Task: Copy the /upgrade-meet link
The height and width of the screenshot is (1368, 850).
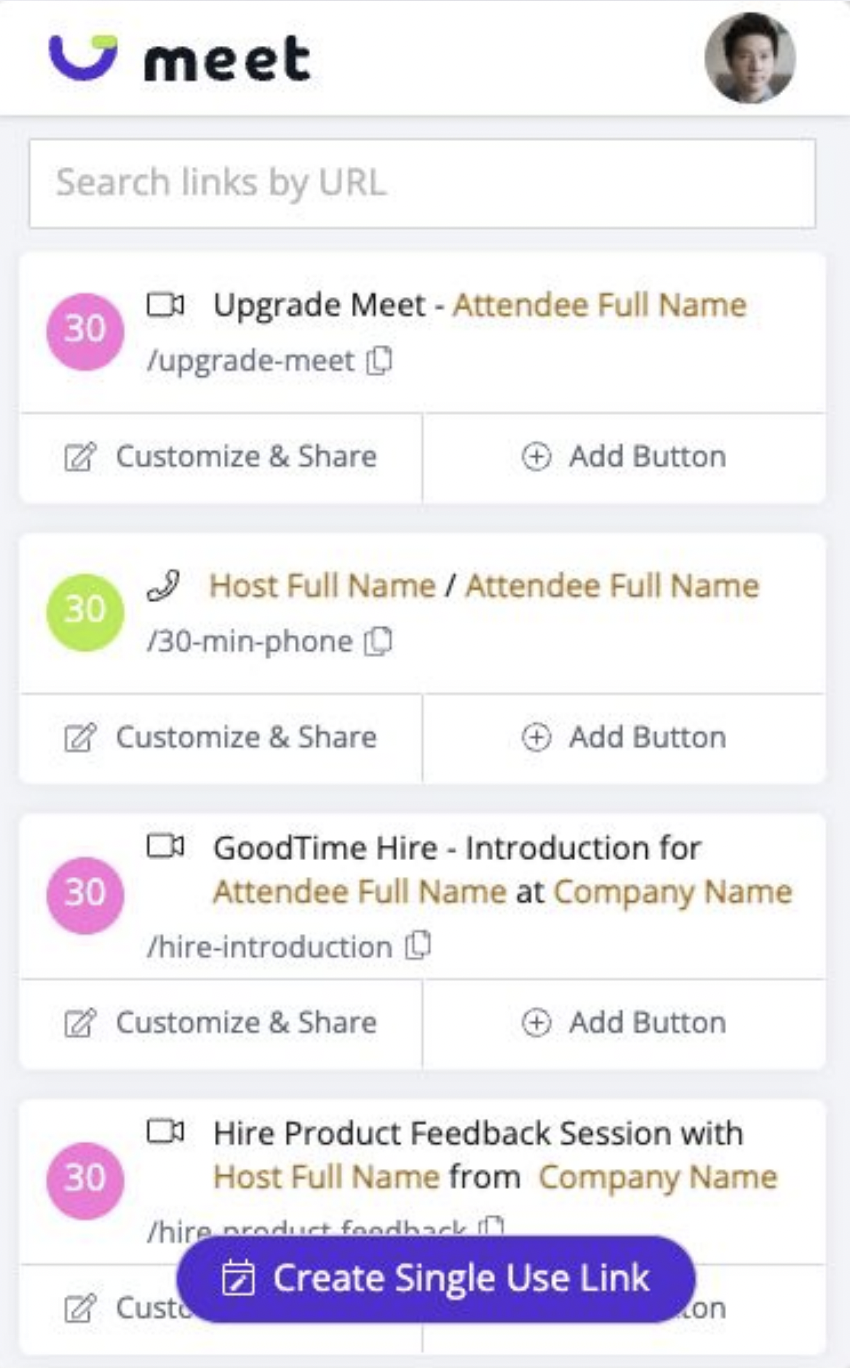Action: pyautogui.click(x=379, y=361)
